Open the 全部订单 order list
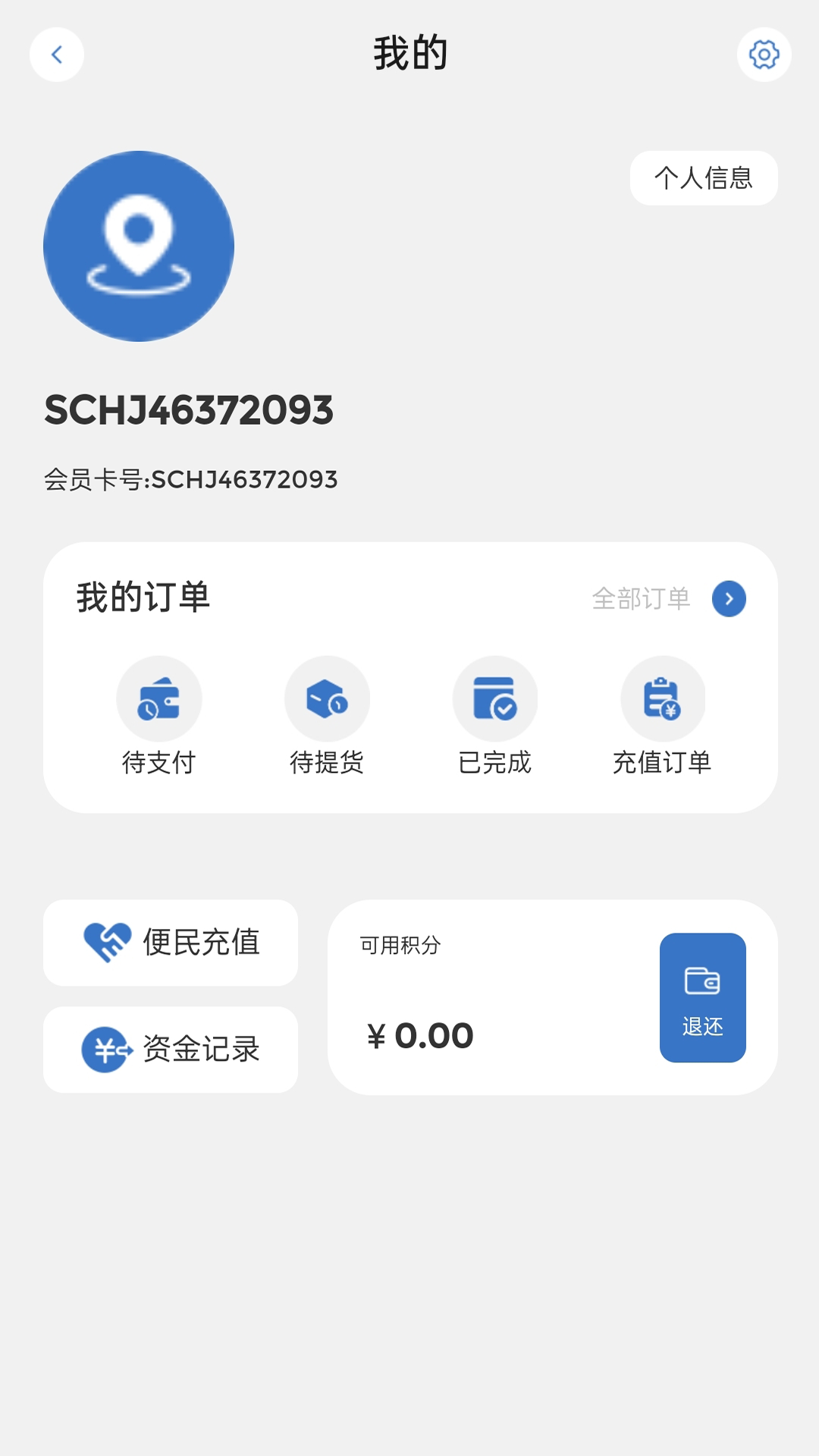 click(642, 599)
